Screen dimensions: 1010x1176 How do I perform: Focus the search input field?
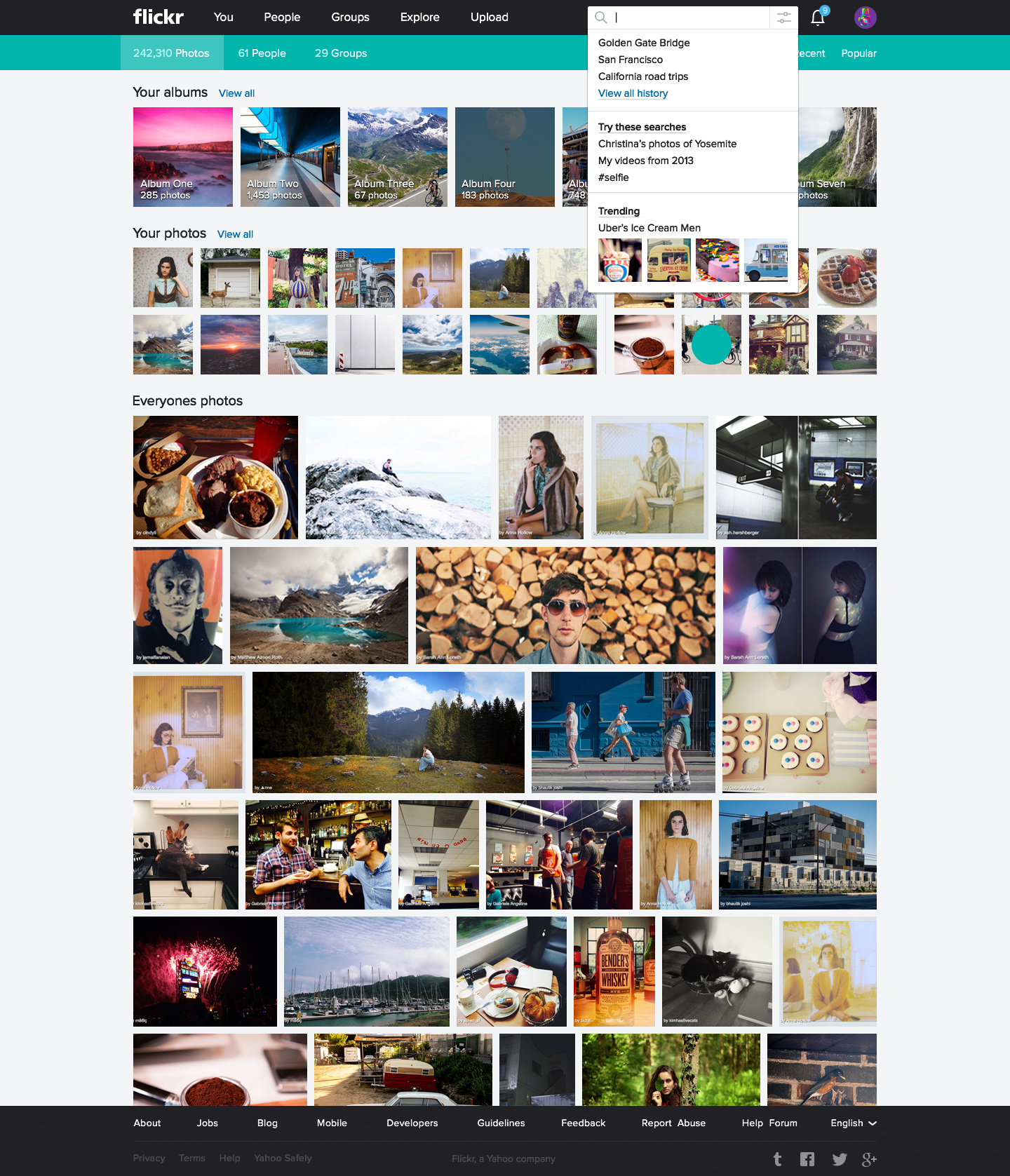tap(687, 18)
